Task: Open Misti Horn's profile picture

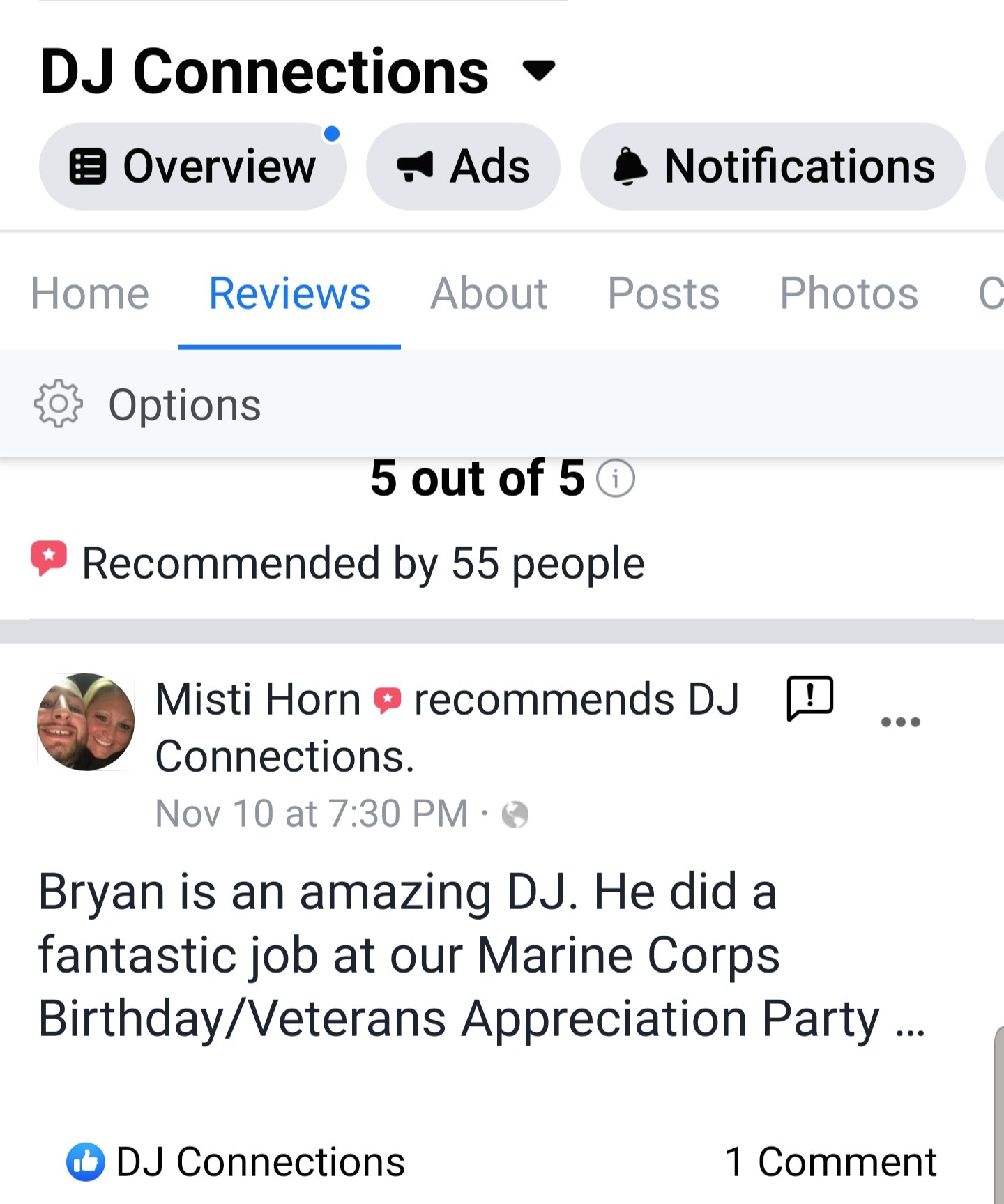Action: (x=86, y=722)
